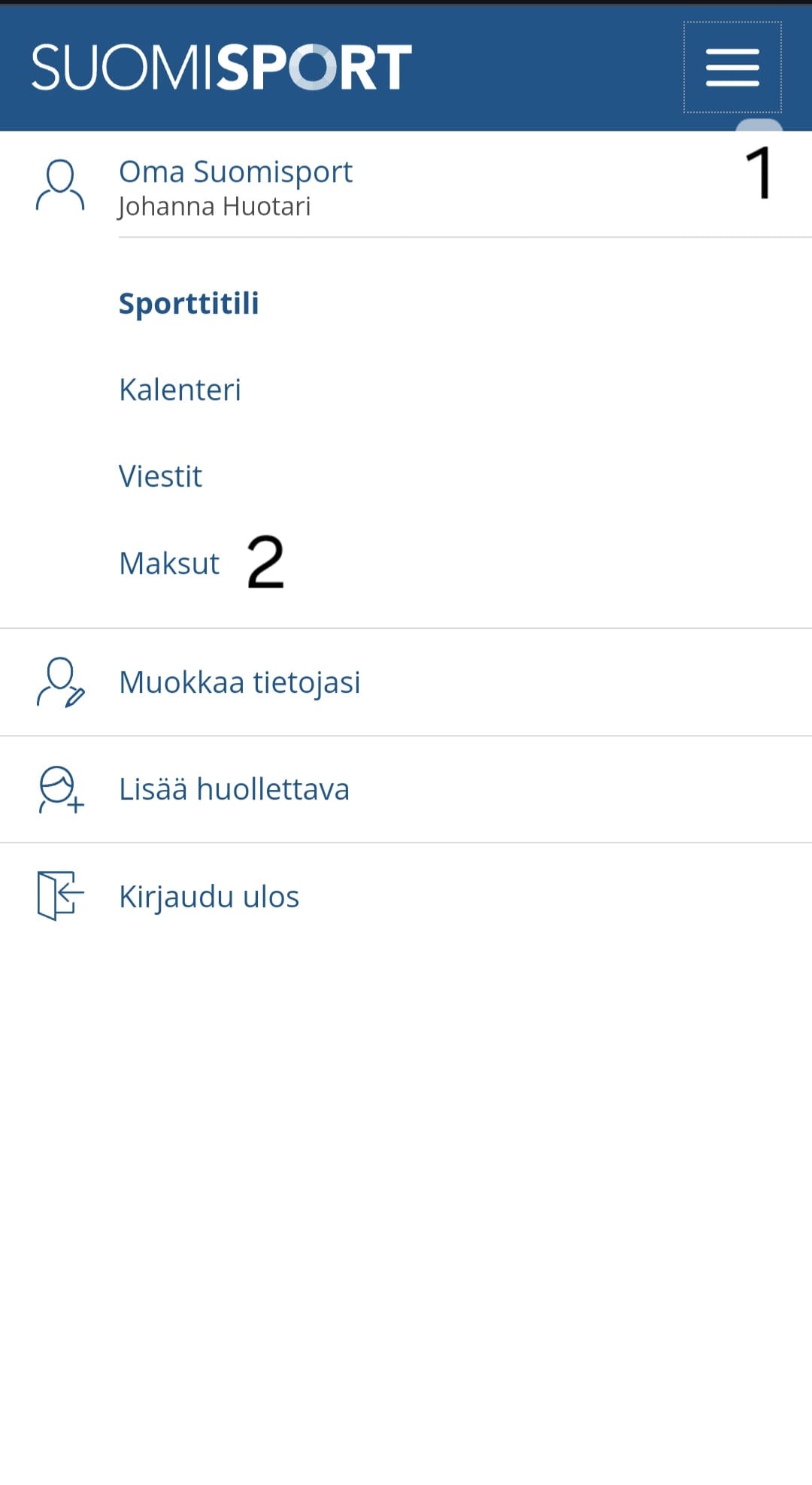The width and height of the screenshot is (812, 1485).
Task: Open Kalenteri
Action: (180, 390)
